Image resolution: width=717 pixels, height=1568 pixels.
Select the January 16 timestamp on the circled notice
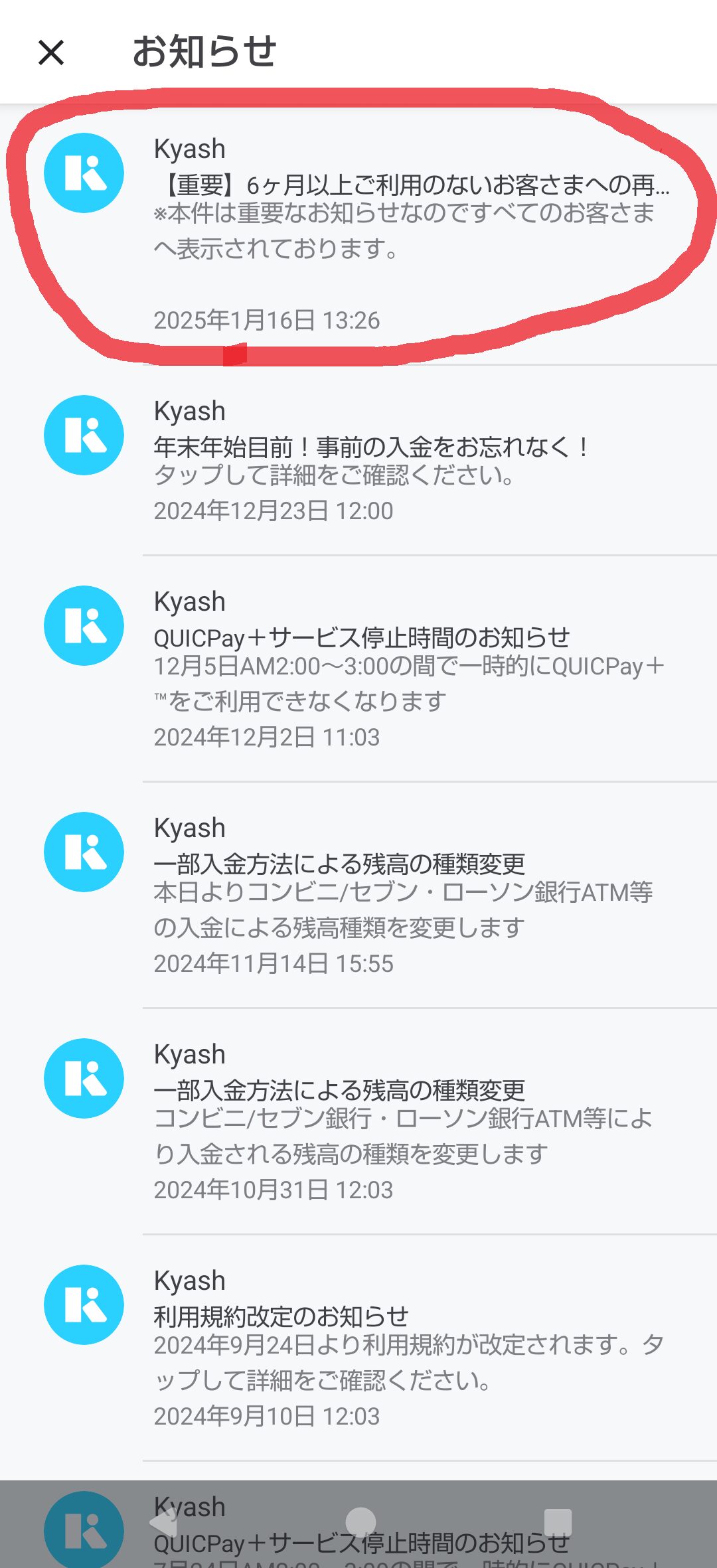click(x=266, y=321)
